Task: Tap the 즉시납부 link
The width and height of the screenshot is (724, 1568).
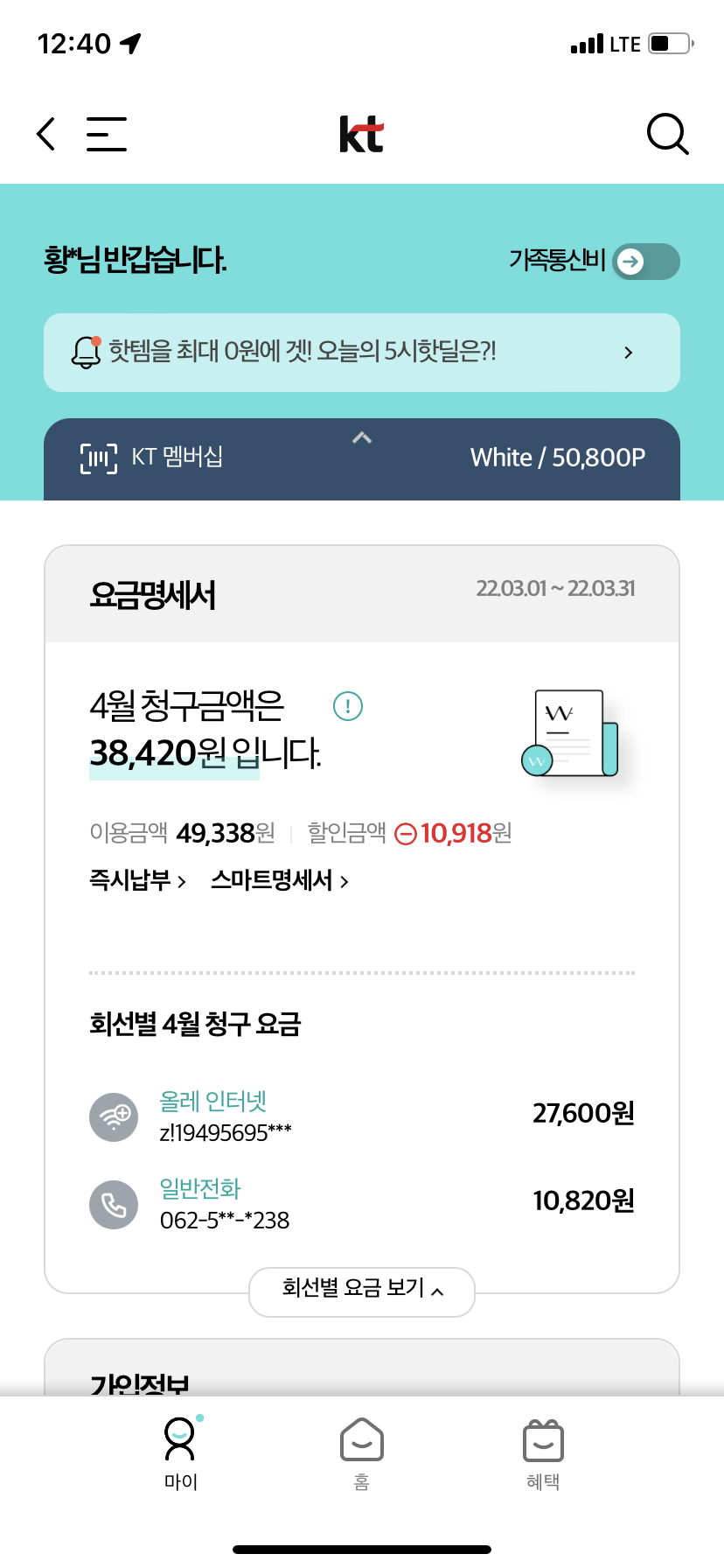Action: (137, 880)
